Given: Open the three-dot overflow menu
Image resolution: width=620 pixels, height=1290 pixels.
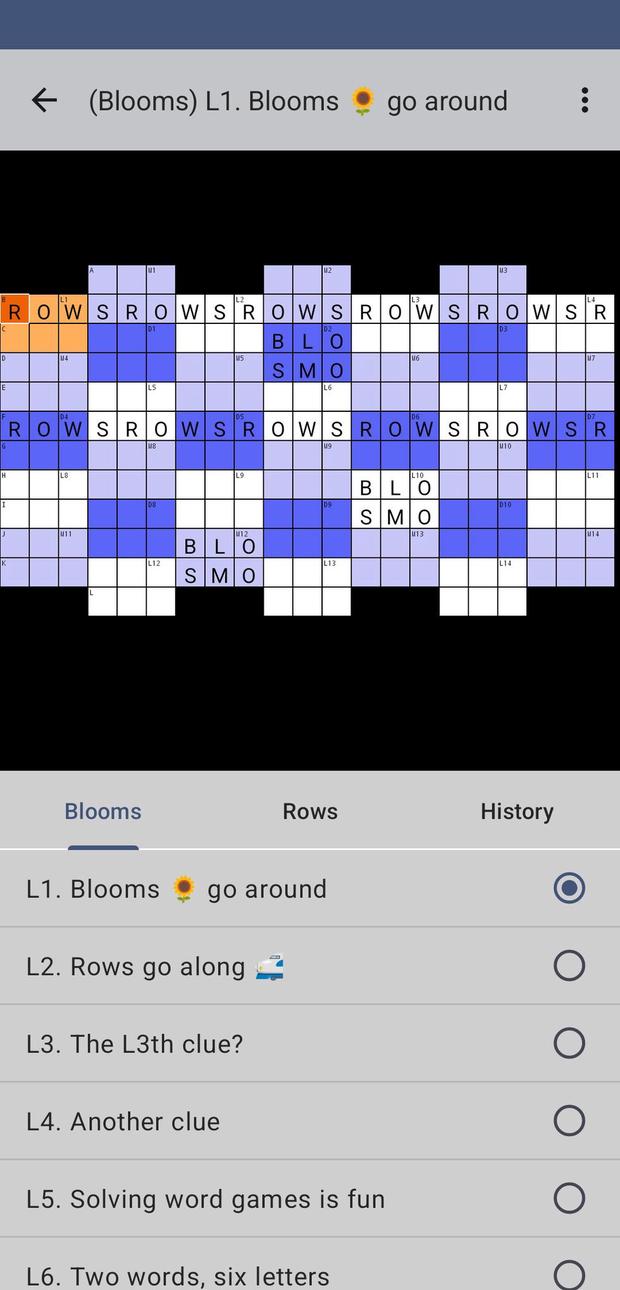Looking at the screenshot, I should [x=584, y=100].
